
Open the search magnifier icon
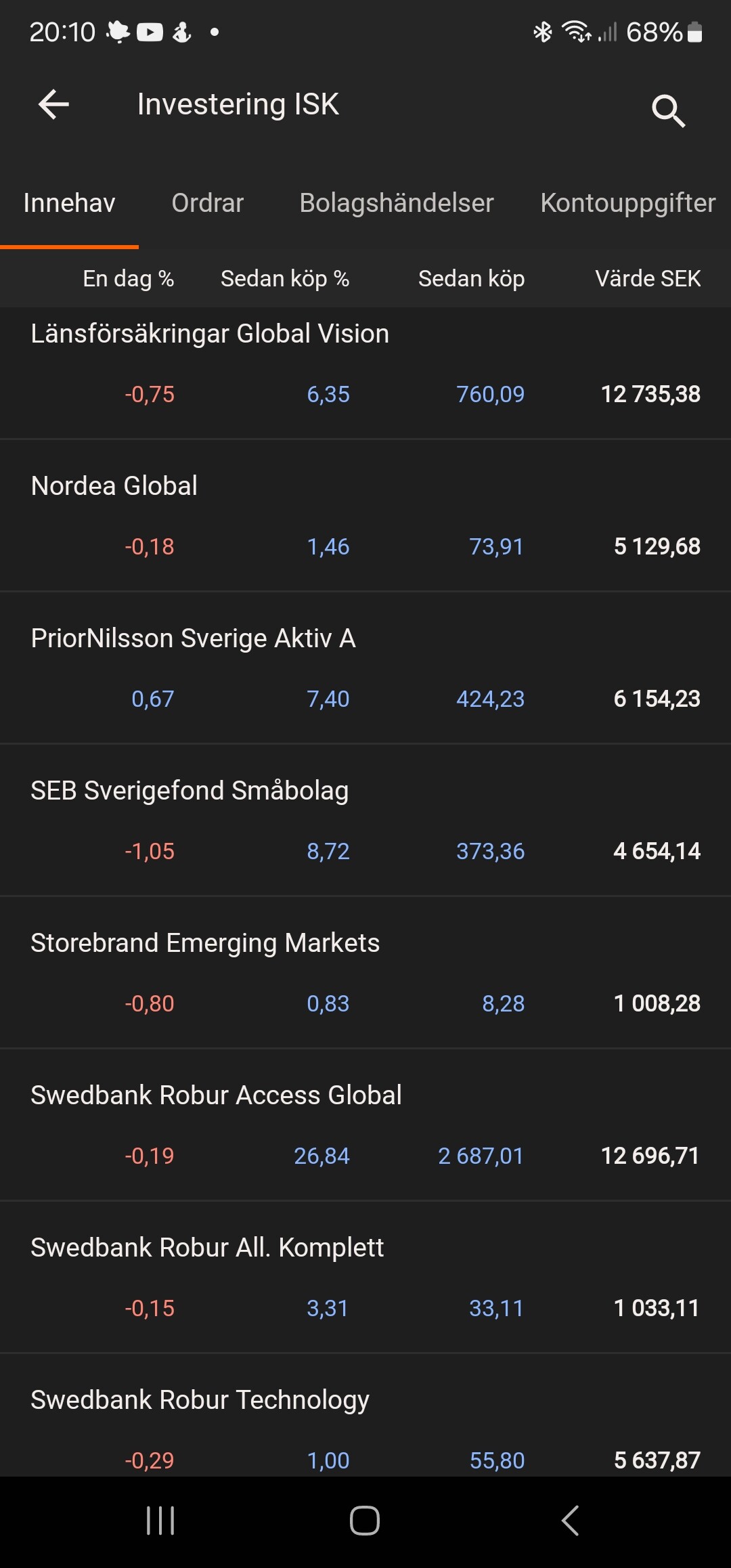tap(668, 110)
